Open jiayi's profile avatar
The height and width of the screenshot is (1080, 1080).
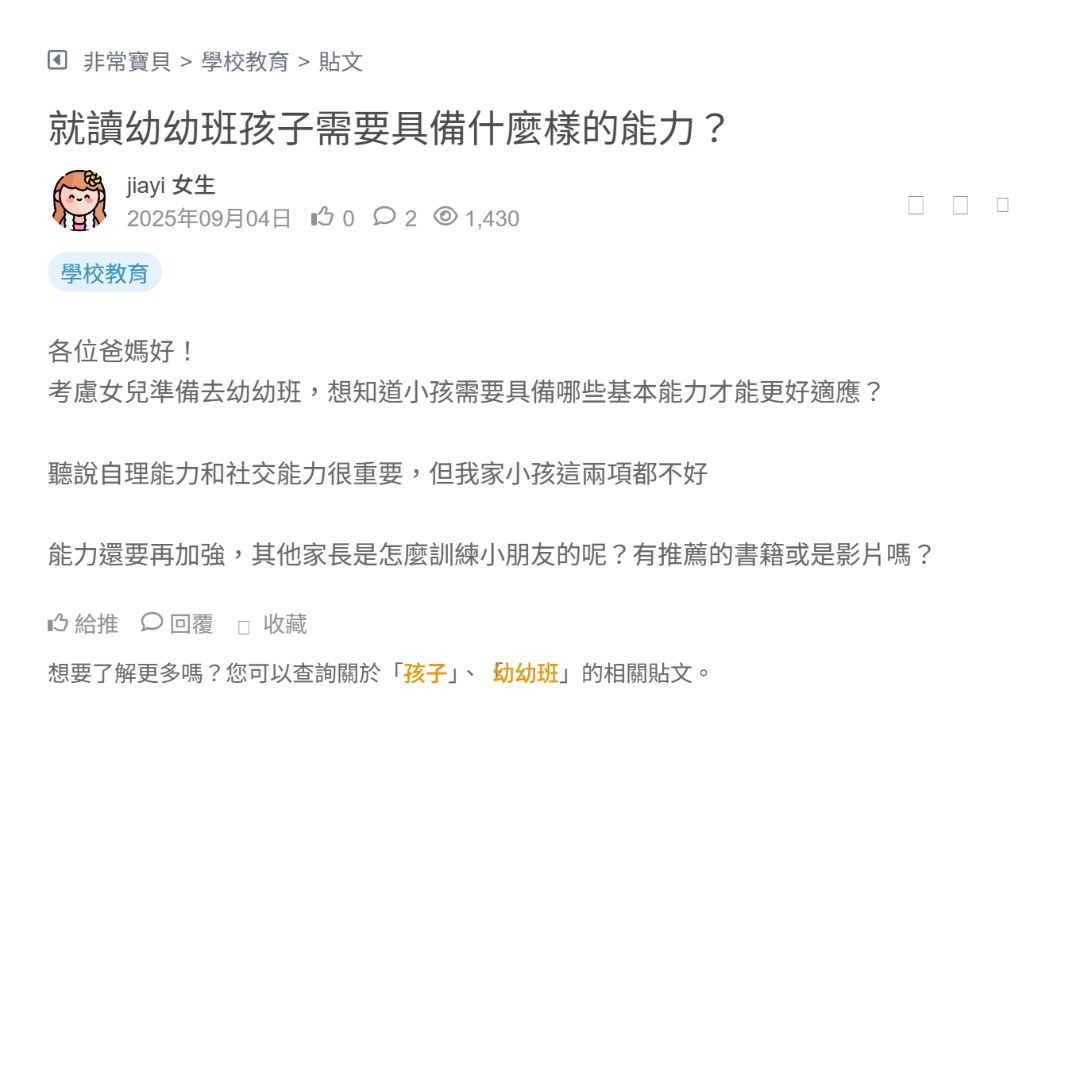pyautogui.click(x=79, y=200)
